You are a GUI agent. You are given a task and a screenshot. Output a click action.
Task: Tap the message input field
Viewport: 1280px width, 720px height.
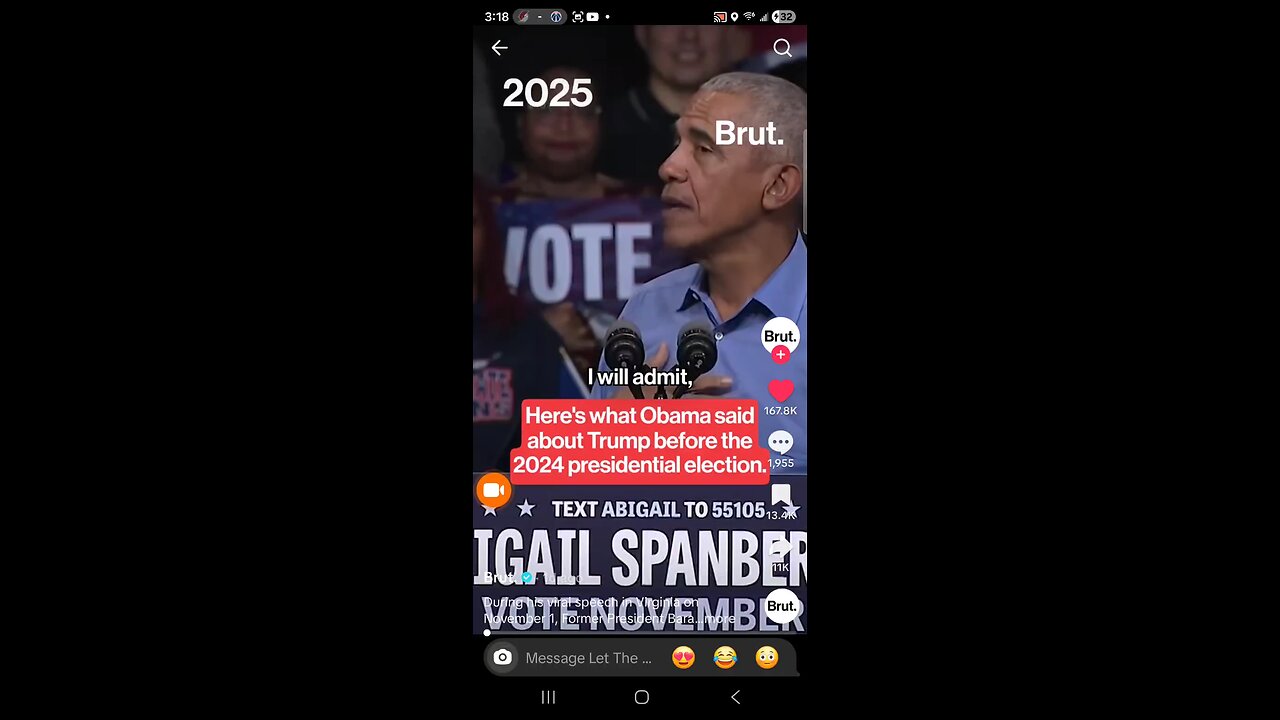point(588,658)
